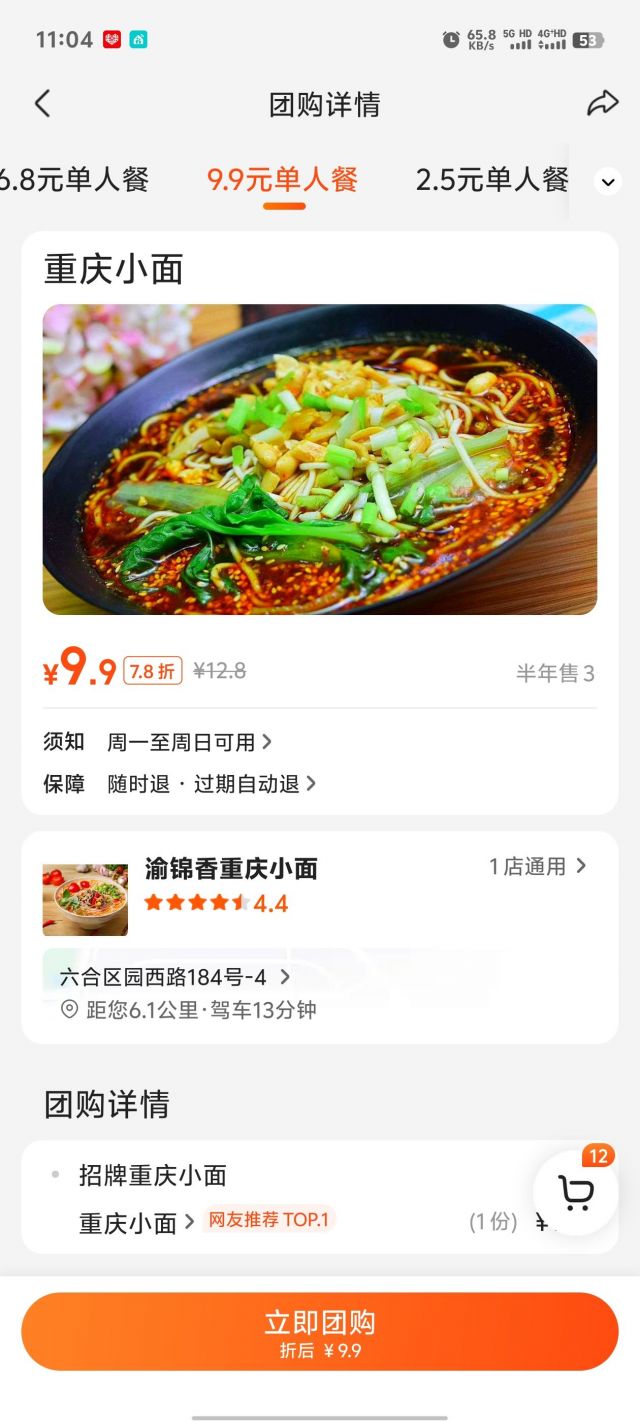
Task: Go back from the 团购详情 page
Action: tap(42, 104)
